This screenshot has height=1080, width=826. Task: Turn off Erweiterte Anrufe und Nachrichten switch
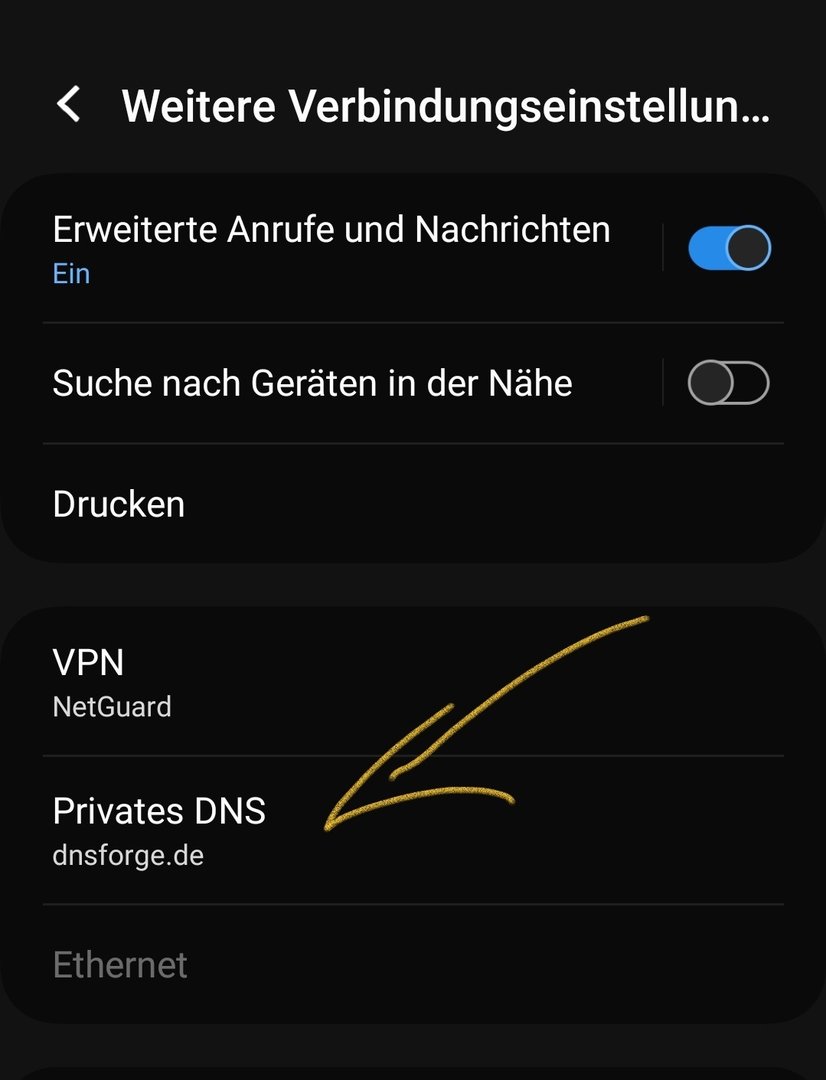pyautogui.click(x=729, y=248)
